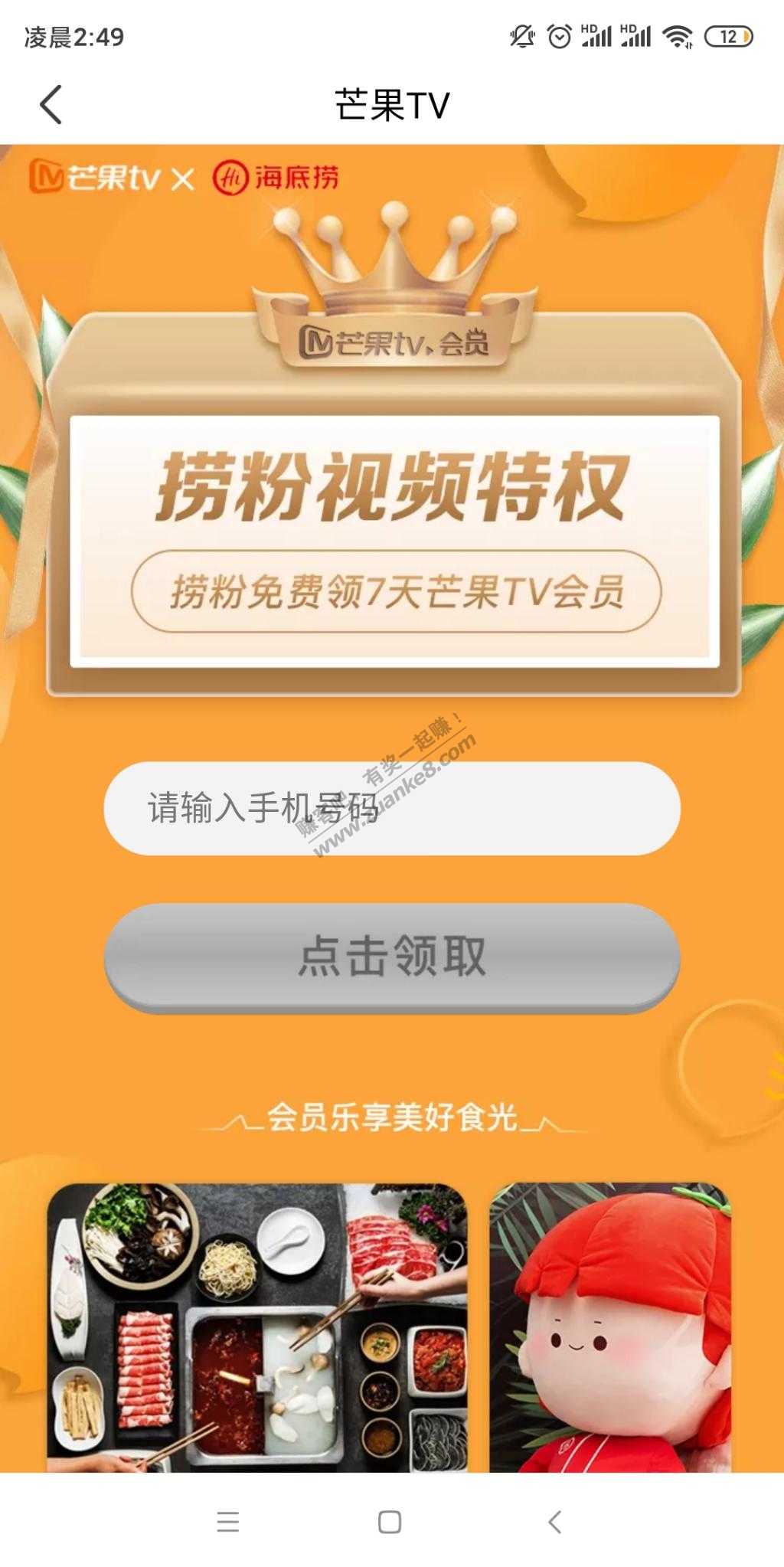
Task: Open the hotpot meal picture card
Action: point(256,1327)
